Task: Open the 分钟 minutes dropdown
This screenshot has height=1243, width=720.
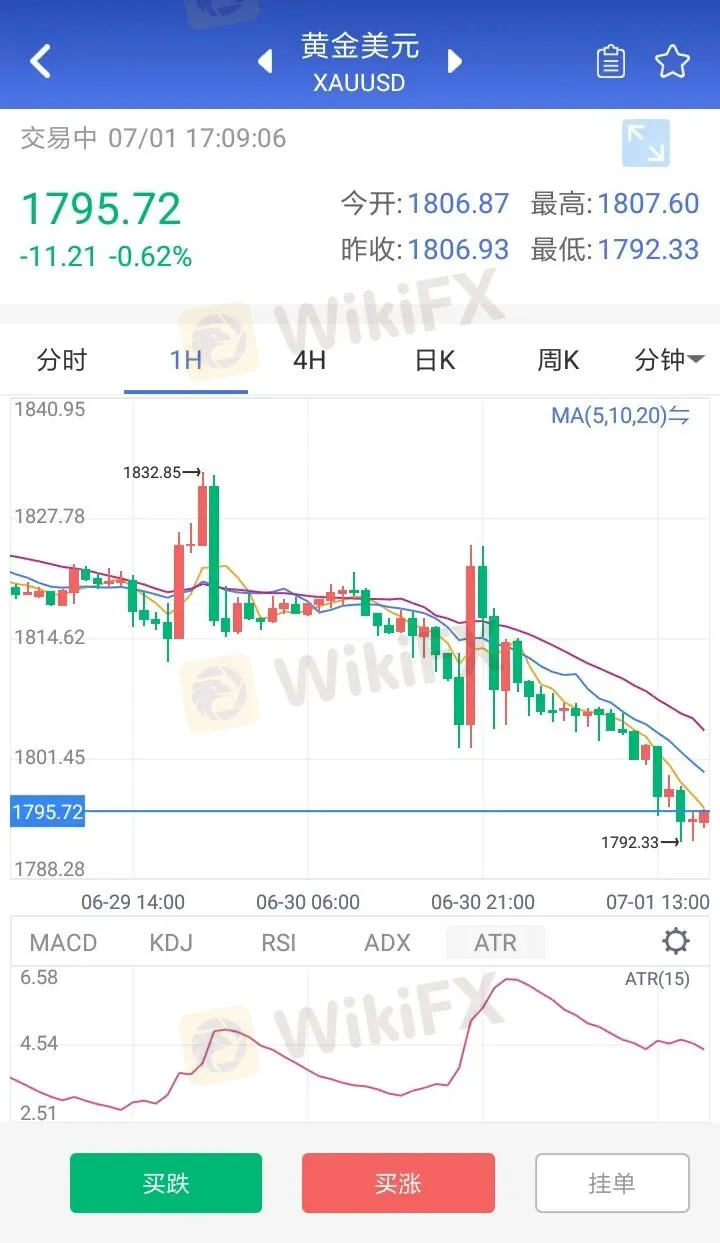Action: pos(668,360)
